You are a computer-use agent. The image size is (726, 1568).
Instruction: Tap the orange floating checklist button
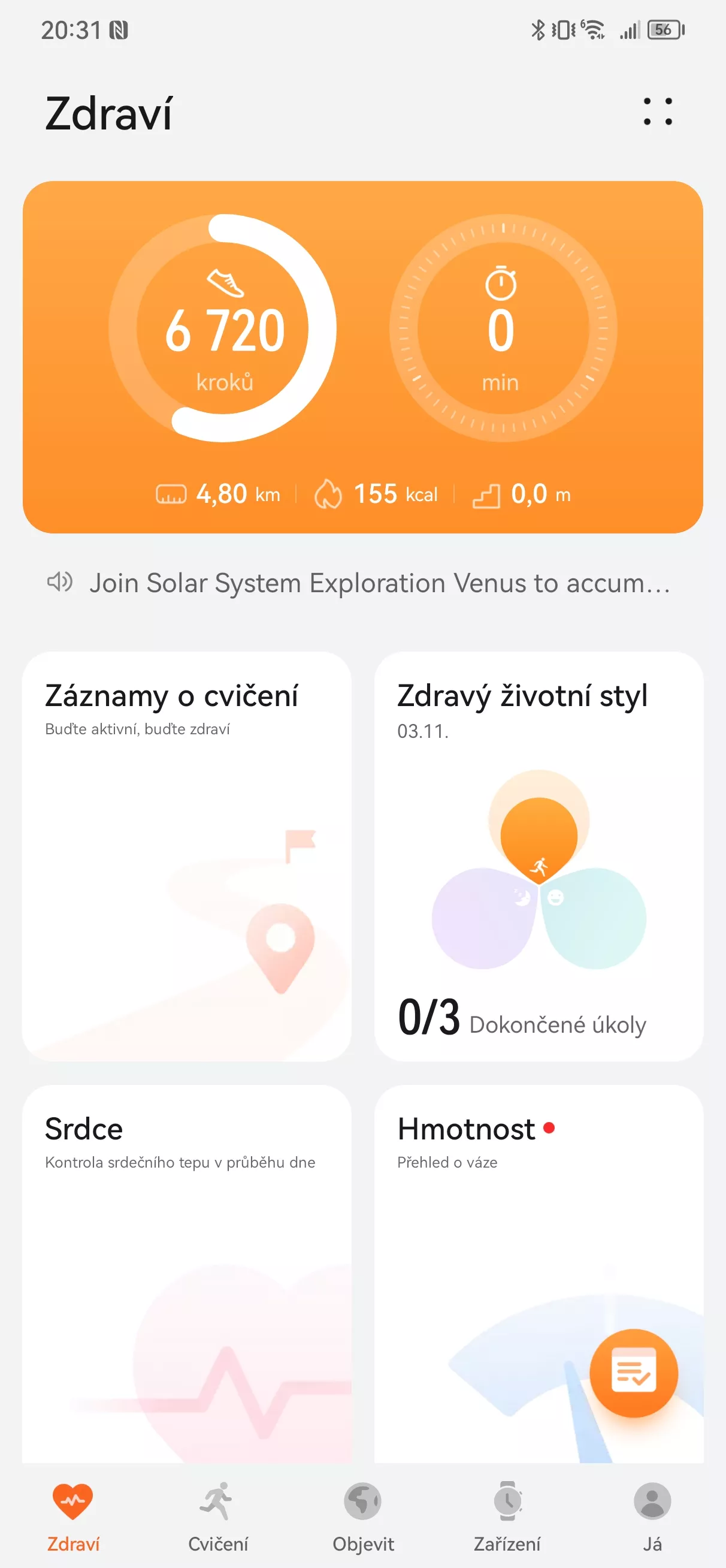point(634,1373)
